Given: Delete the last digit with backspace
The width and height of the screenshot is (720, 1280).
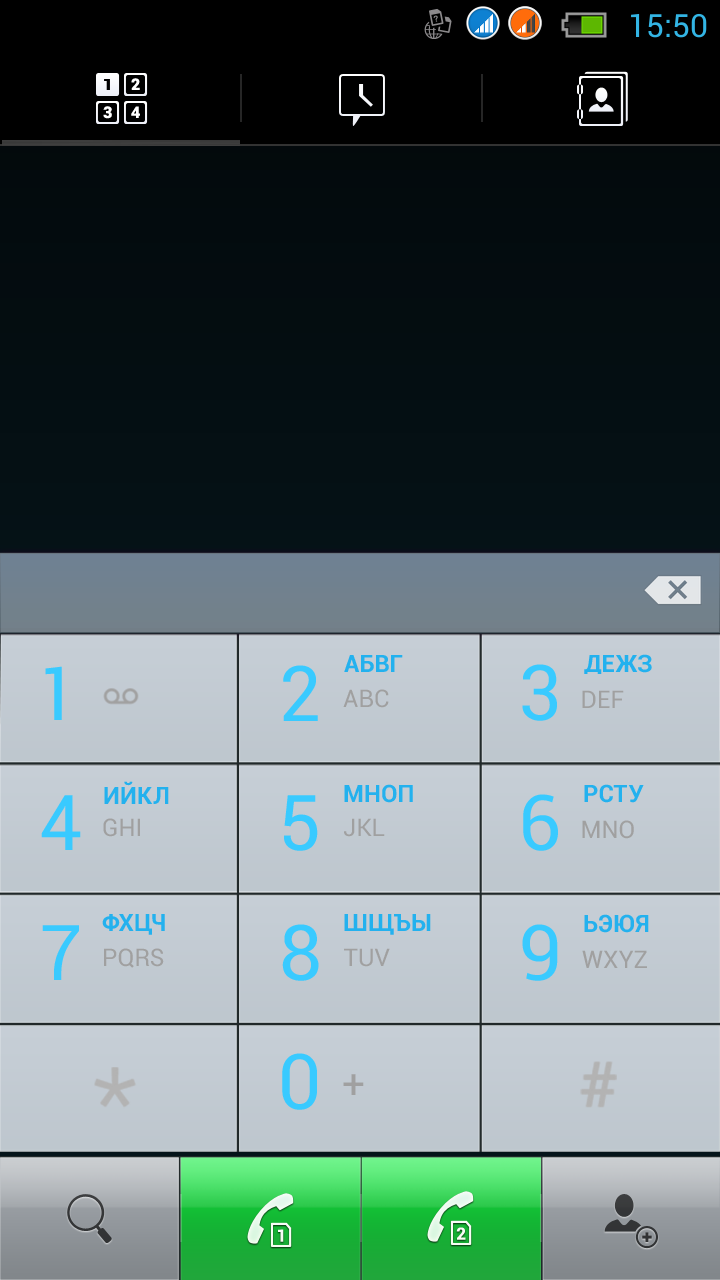Looking at the screenshot, I should (673, 590).
